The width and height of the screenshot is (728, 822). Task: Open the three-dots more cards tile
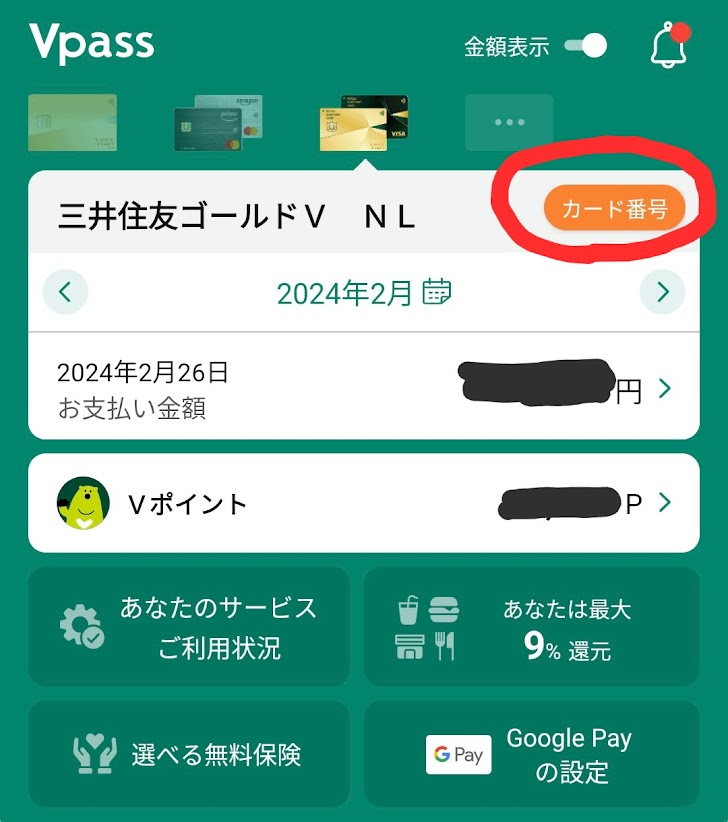pos(509,123)
